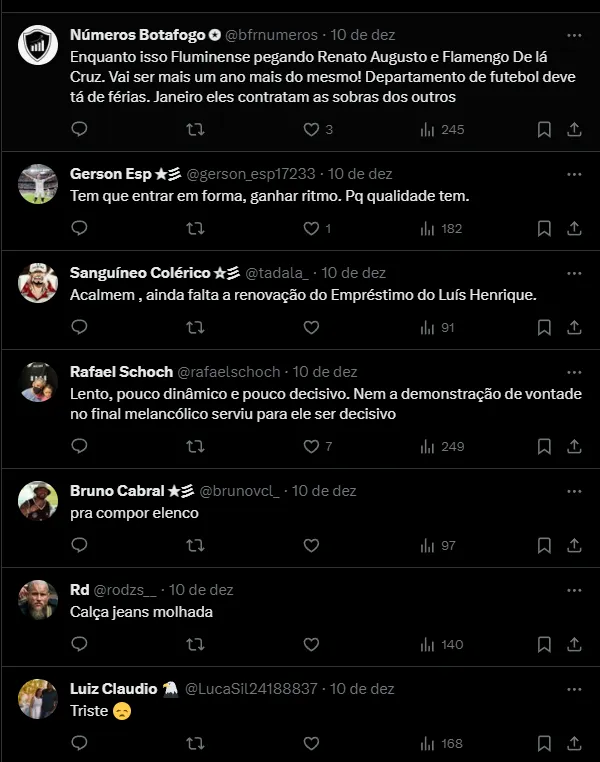Like Sanguíneo Colérico's tweet
Screen dimensions: 600x762
point(311,327)
